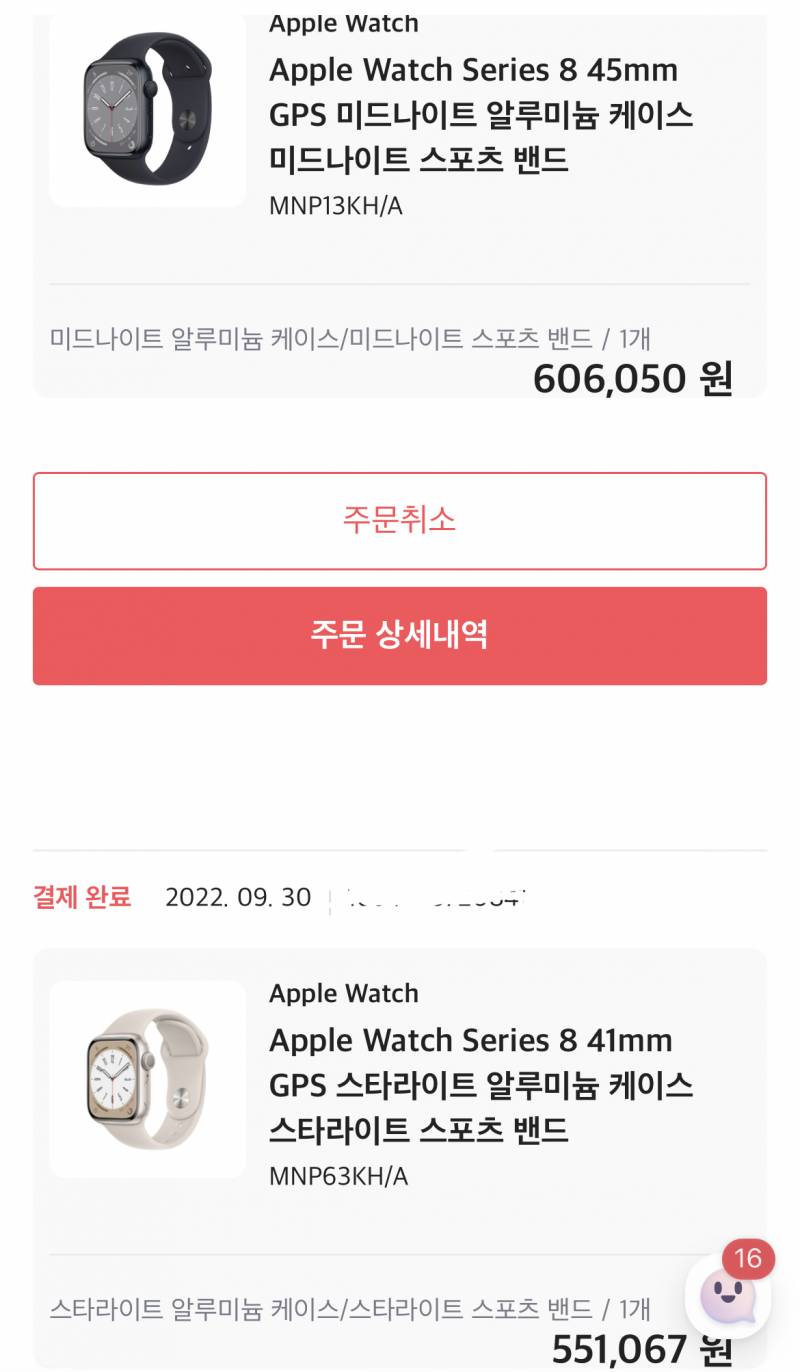Image resolution: width=800 pixels, height=1372 pixels.
Task: Select the Apple Watch Series 8 41mm title
Action: [480, 1085]
